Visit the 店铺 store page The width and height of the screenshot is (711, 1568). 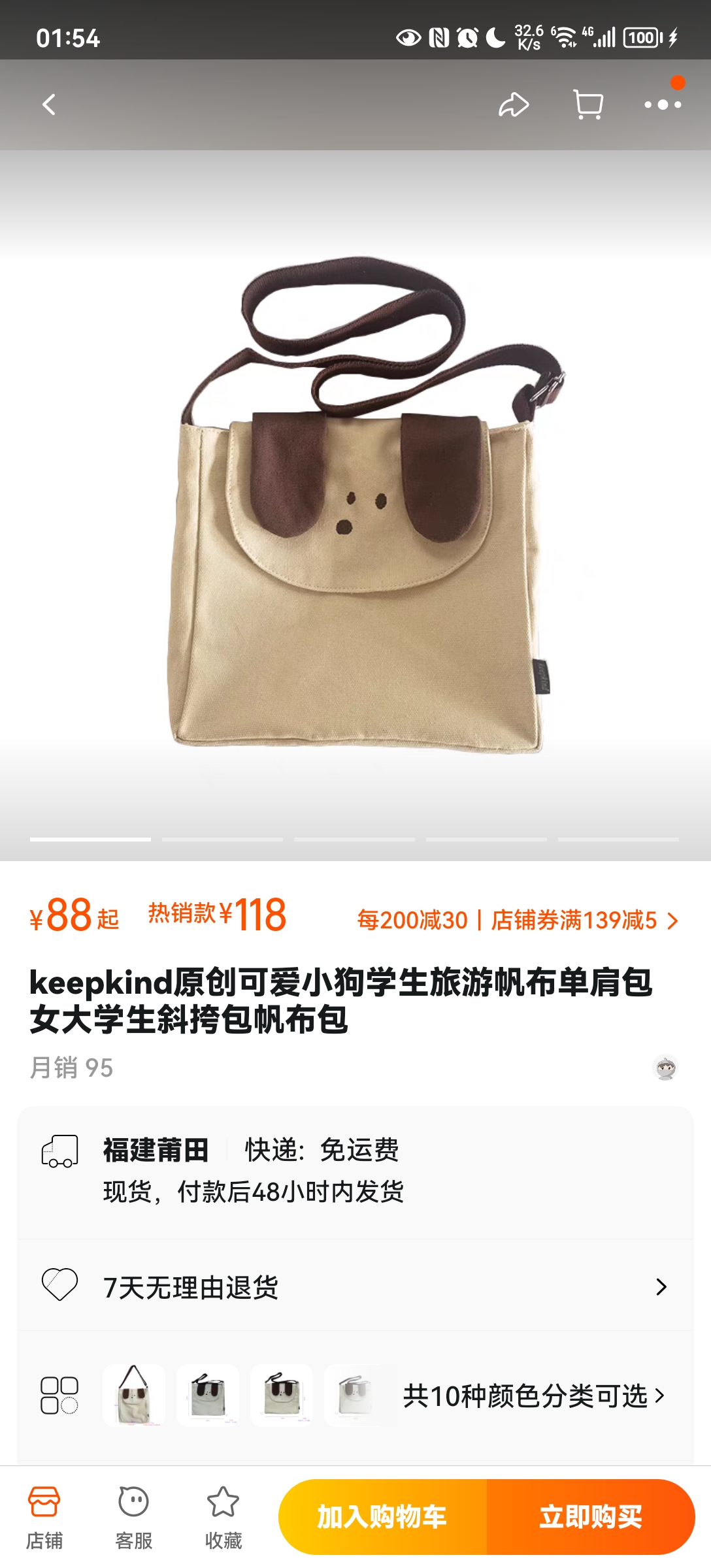[44, 1517]
